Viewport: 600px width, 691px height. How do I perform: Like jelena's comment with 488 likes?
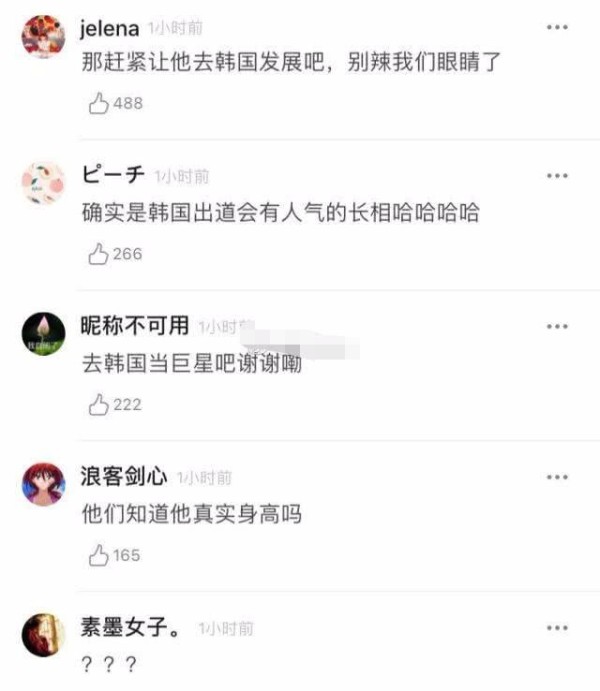pos(99,103)
